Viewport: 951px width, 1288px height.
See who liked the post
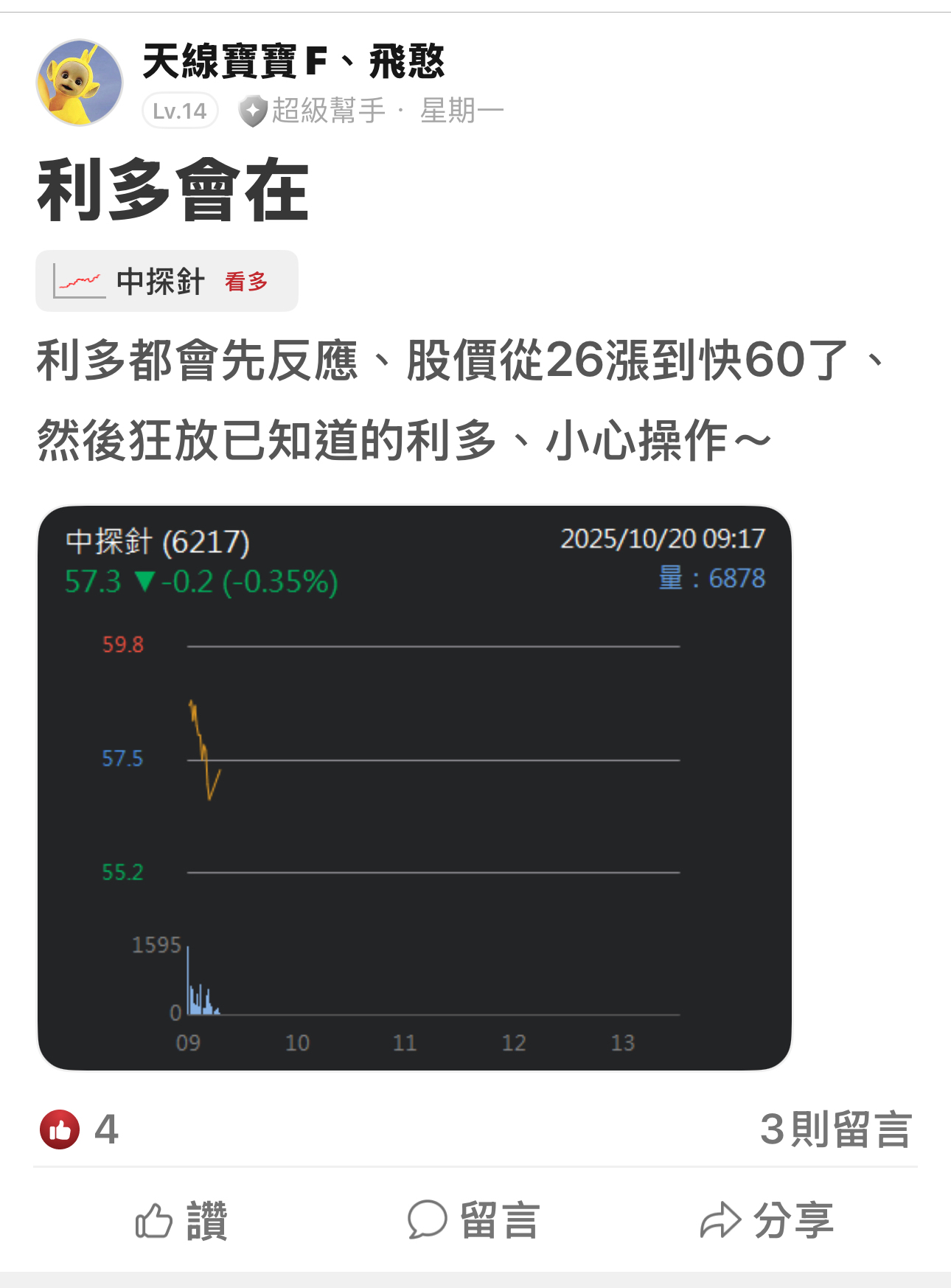[79, 1129]
